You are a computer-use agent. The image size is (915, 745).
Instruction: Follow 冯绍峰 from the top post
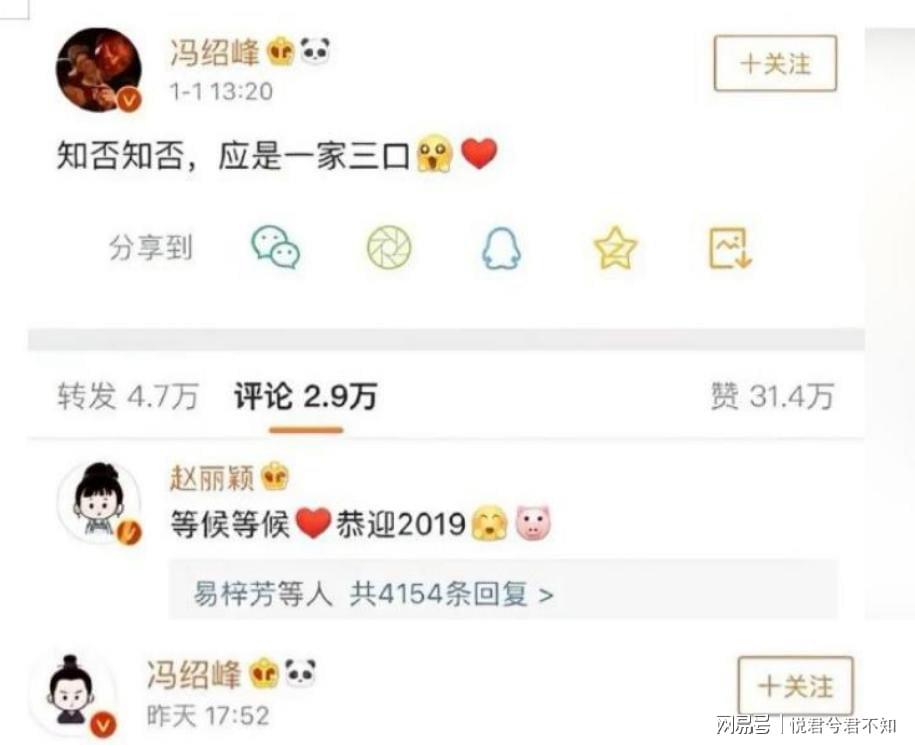[x=775, y=64]
